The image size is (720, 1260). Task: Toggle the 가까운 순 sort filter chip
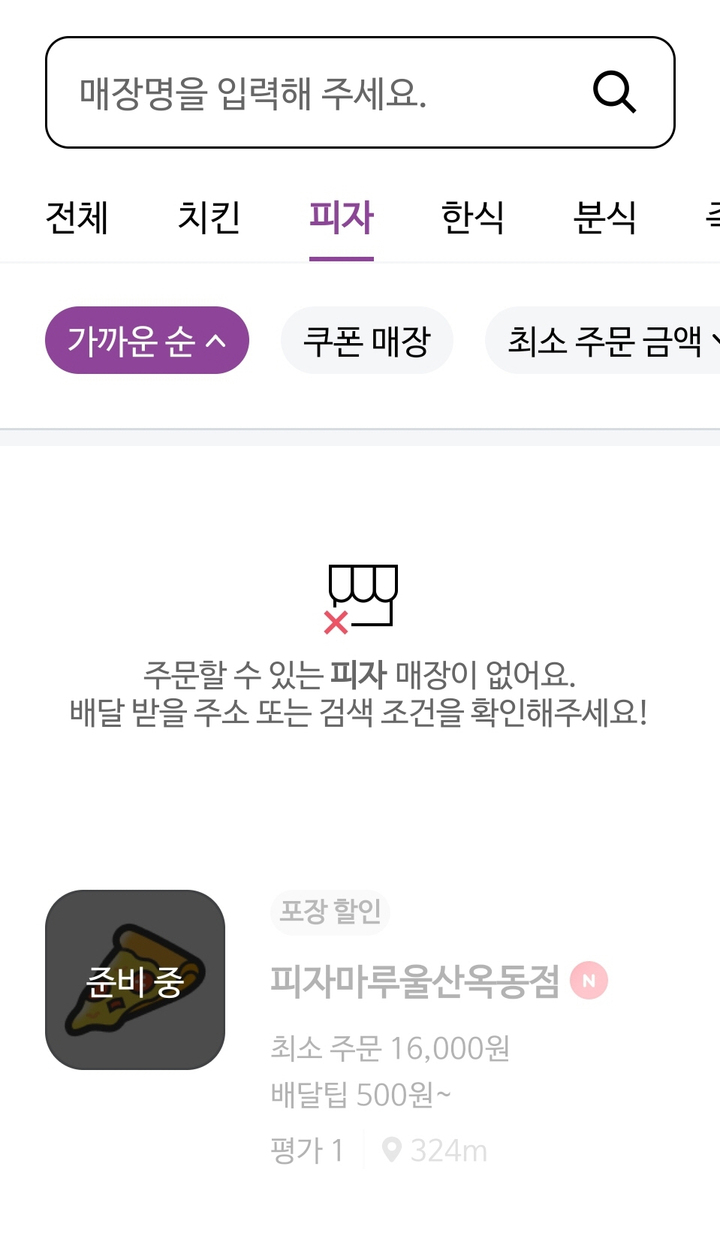pos(146,339)
